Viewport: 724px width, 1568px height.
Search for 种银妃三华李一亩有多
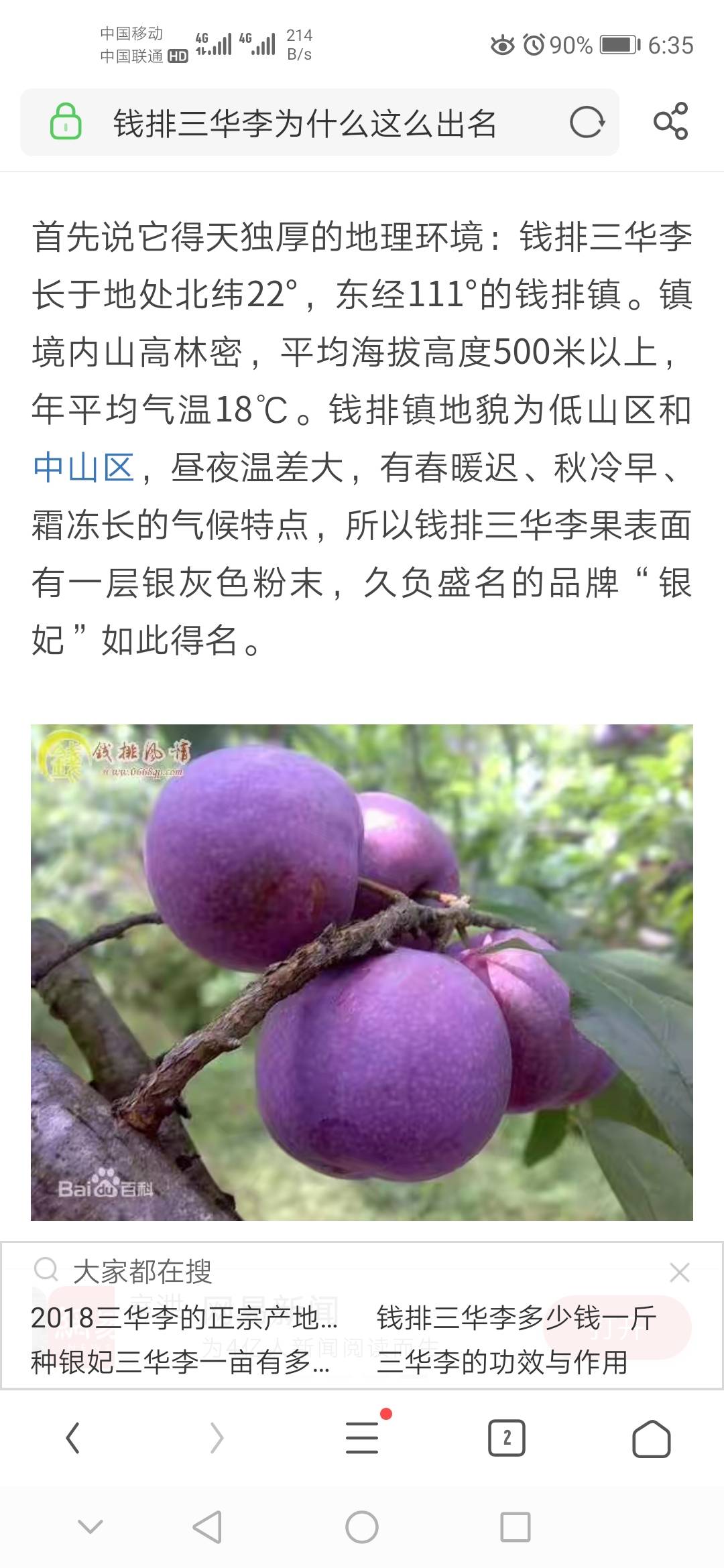click(x=181, y=1362)
